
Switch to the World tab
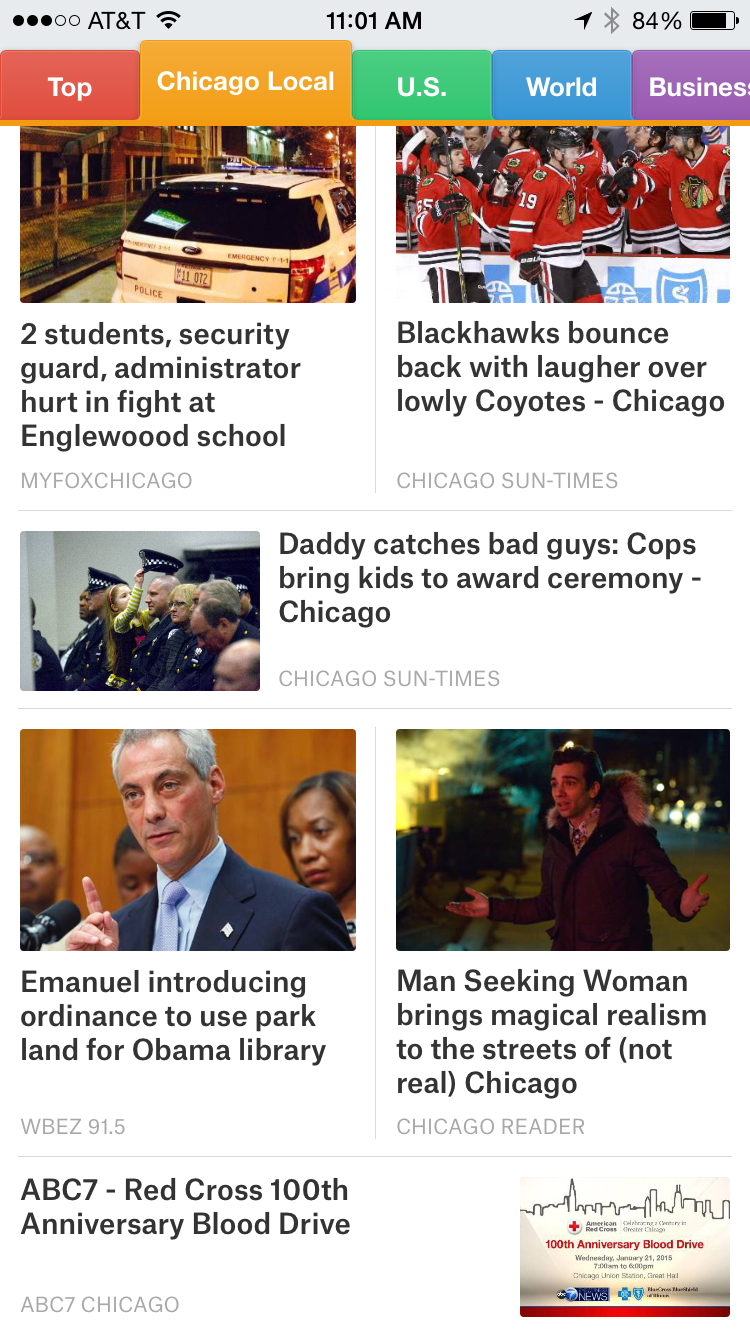[561, 87]
